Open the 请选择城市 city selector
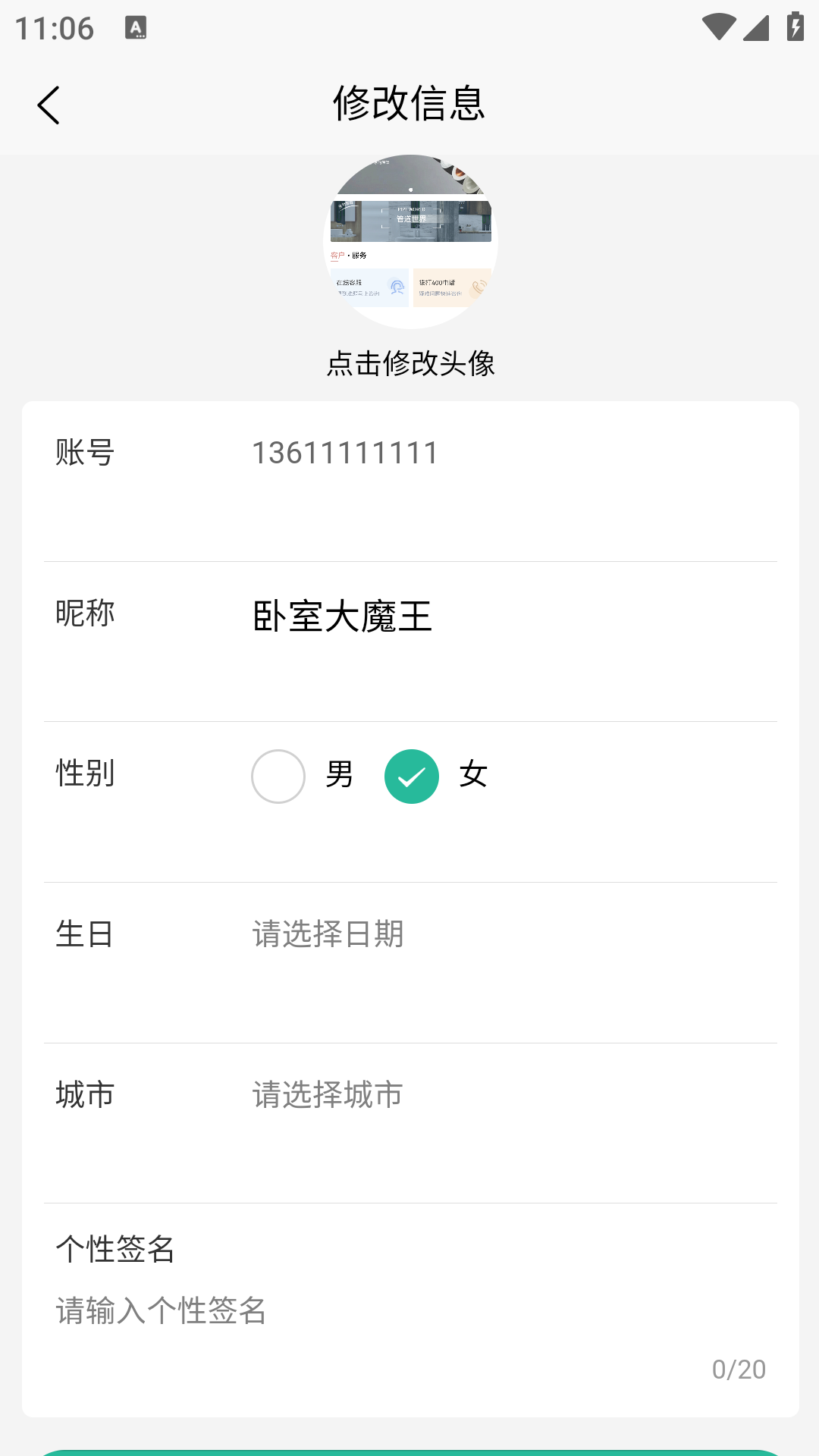819x1456 pixels. coord(327,1094)
